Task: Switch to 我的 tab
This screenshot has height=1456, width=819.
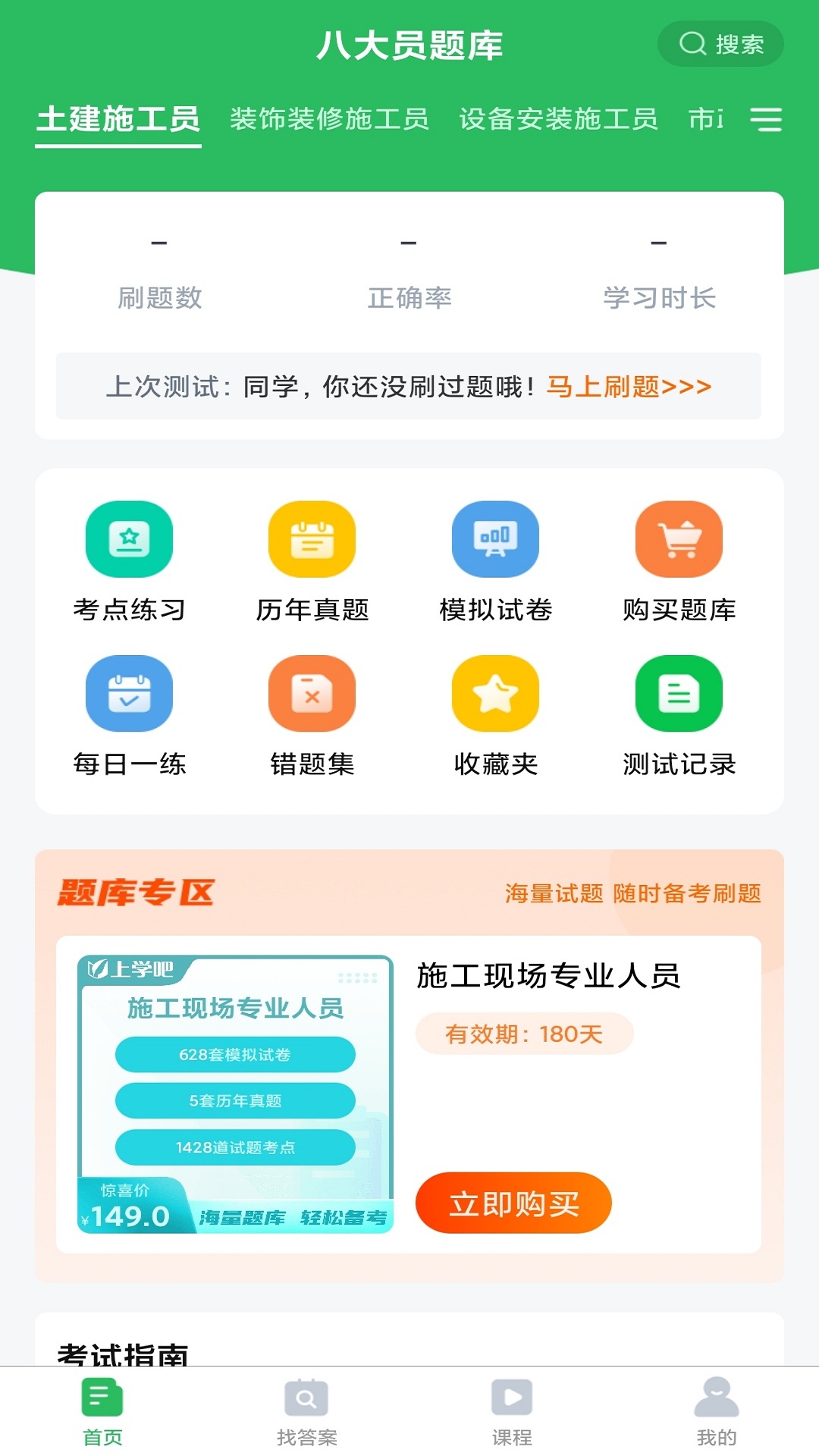Action: click(716, 1412)
